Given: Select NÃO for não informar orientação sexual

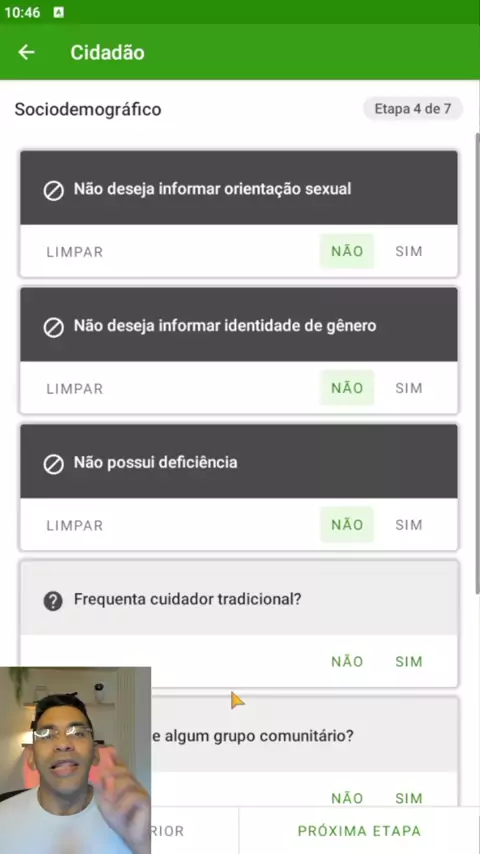Looking at the screenshot, I should click(x=347, y=252).
